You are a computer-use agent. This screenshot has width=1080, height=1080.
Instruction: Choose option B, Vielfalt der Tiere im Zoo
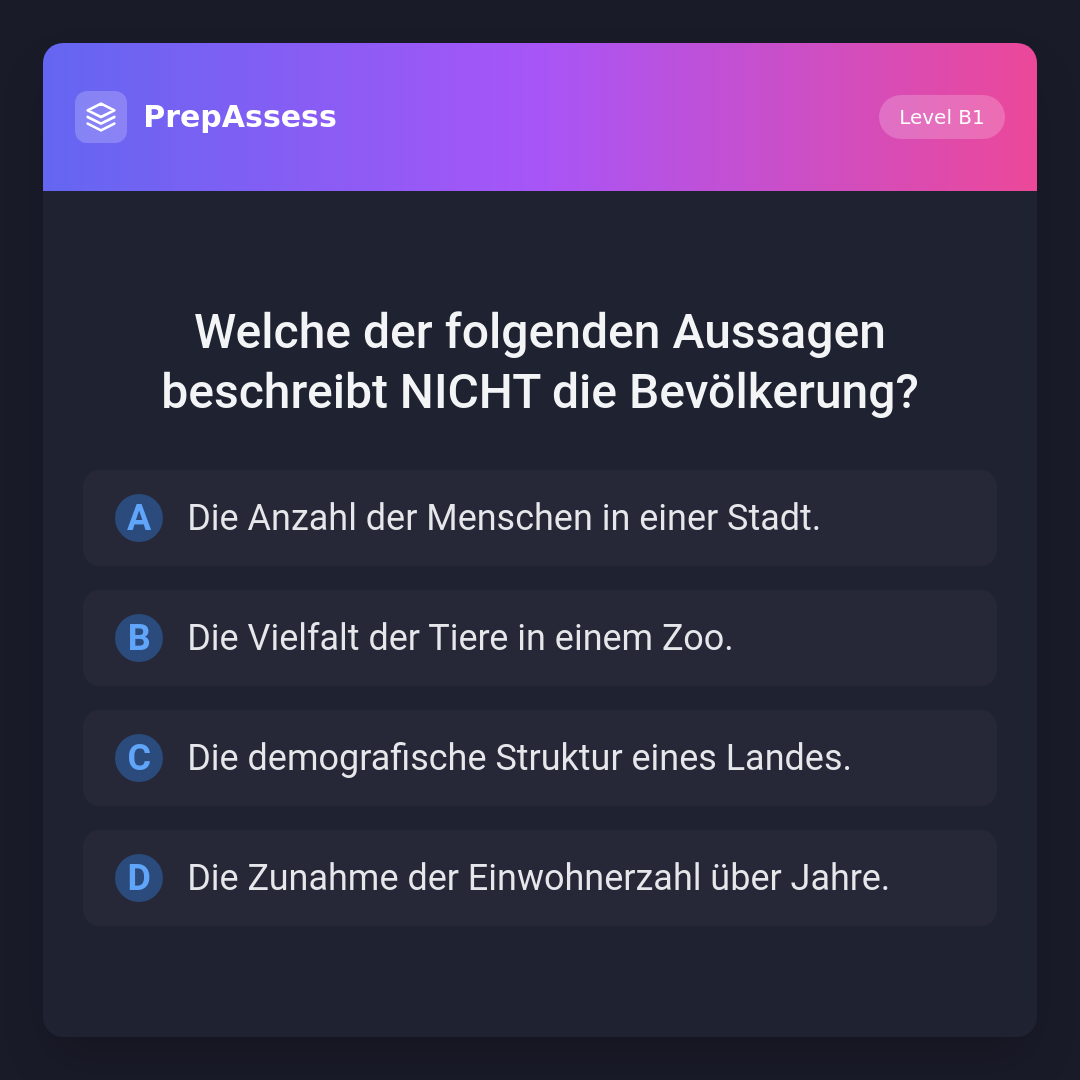pos(540,638)
